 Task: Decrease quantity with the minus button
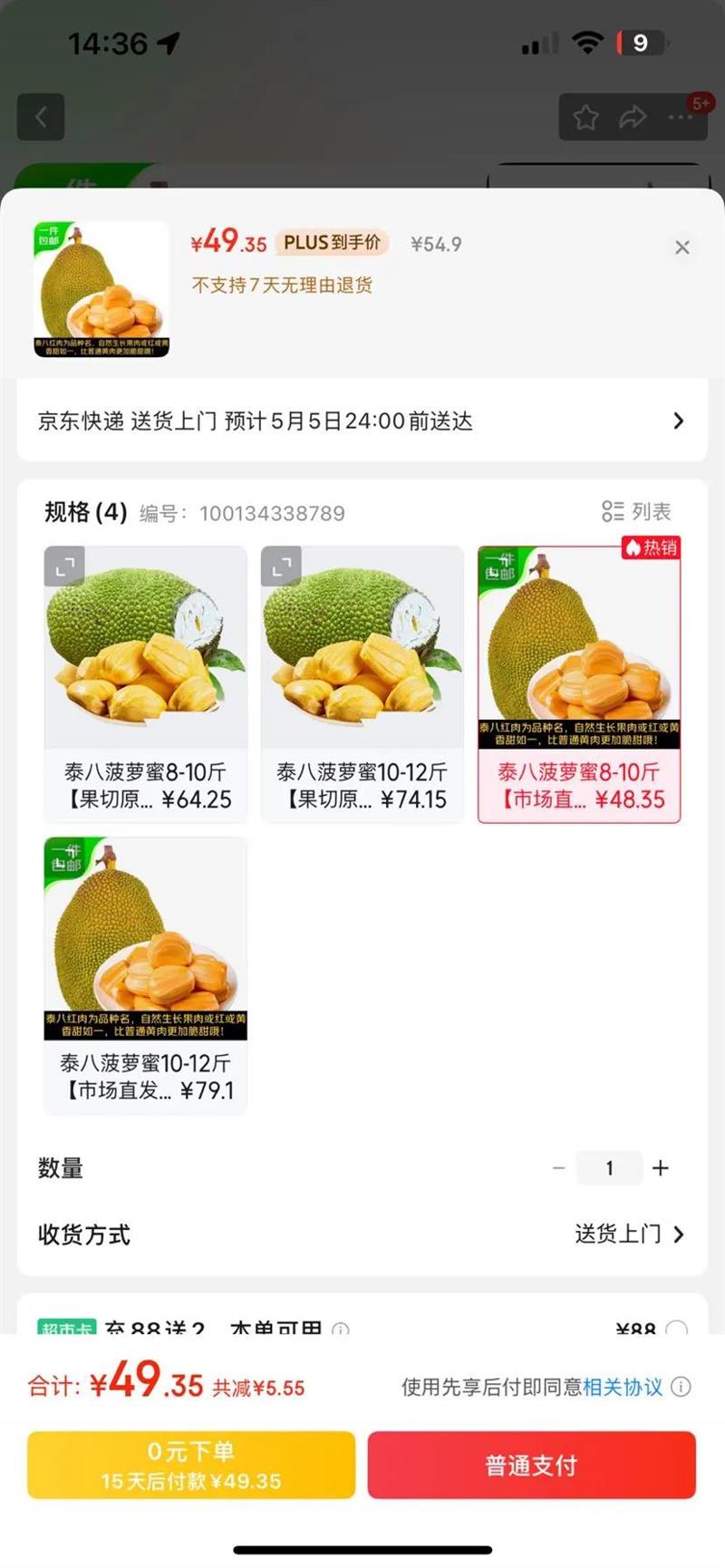[x=559, y=1168]
